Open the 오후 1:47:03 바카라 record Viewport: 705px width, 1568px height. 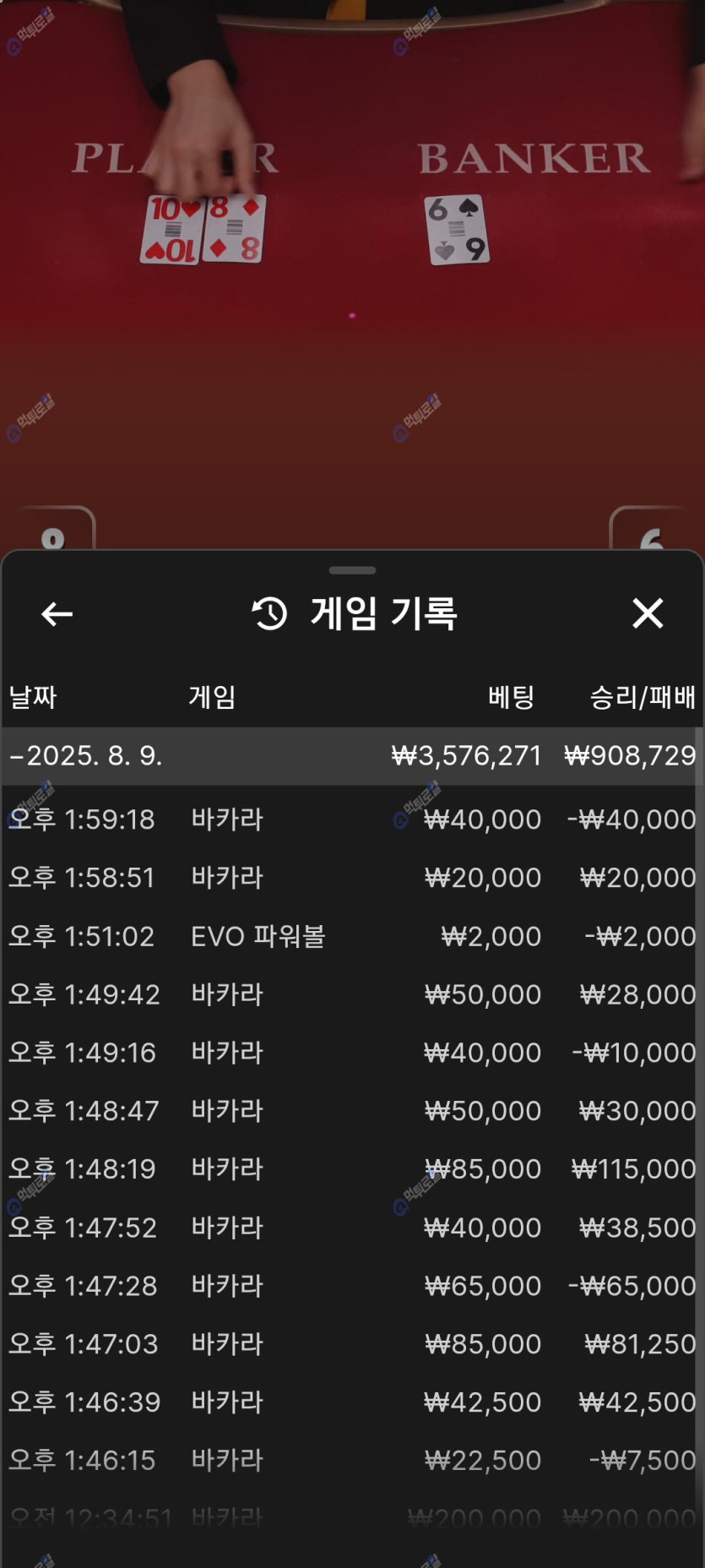point(352,1343)
